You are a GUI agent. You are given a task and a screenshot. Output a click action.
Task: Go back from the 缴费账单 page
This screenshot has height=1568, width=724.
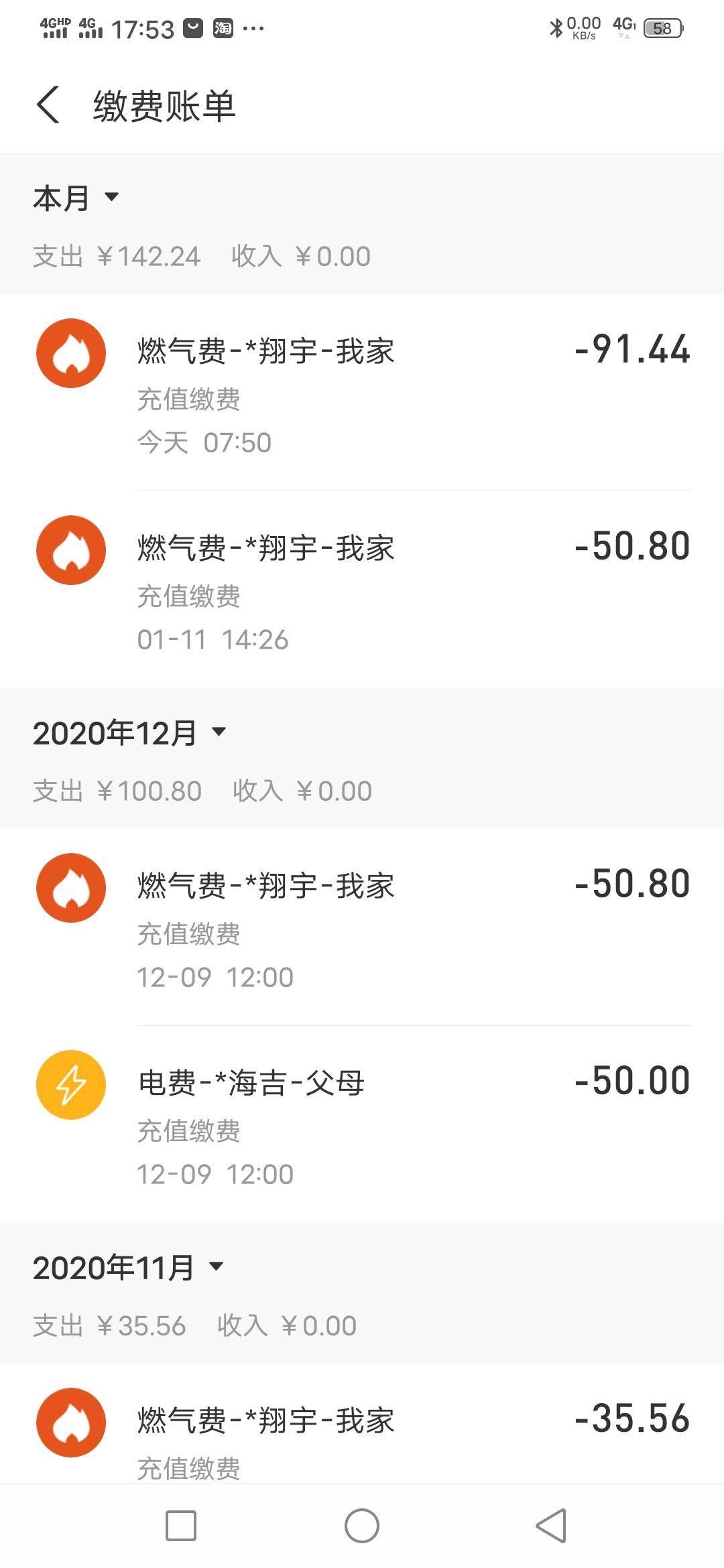[x=48, y=105]
